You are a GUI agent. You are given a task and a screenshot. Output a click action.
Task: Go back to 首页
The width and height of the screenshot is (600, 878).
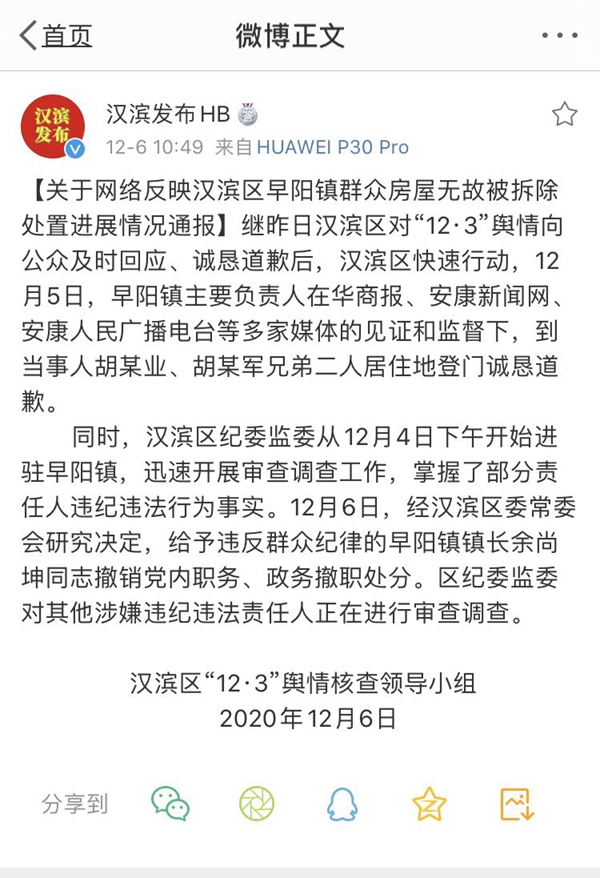pos(56,36)
